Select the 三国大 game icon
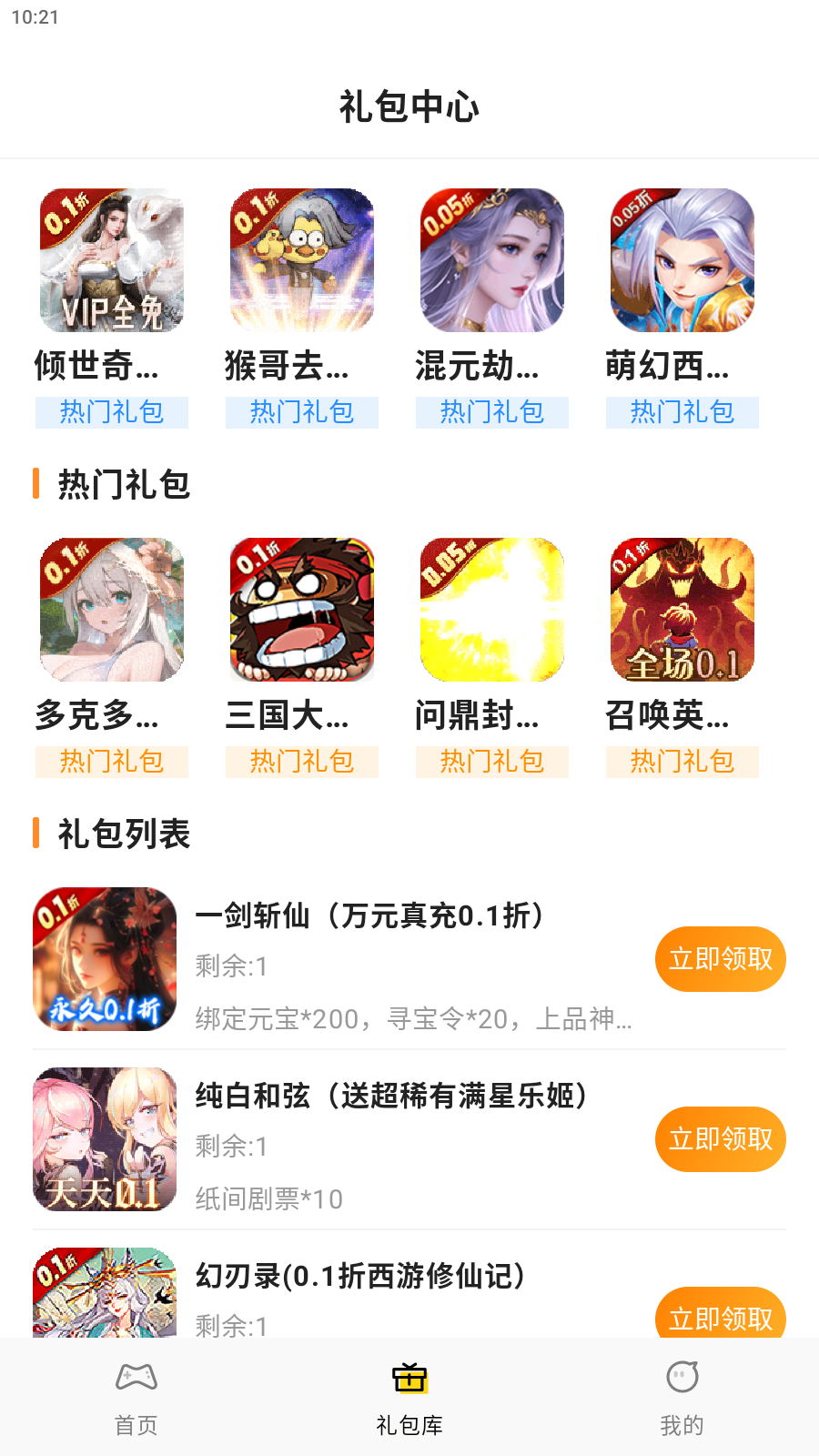The image size is (819, 1456). [x=301, y=610]
